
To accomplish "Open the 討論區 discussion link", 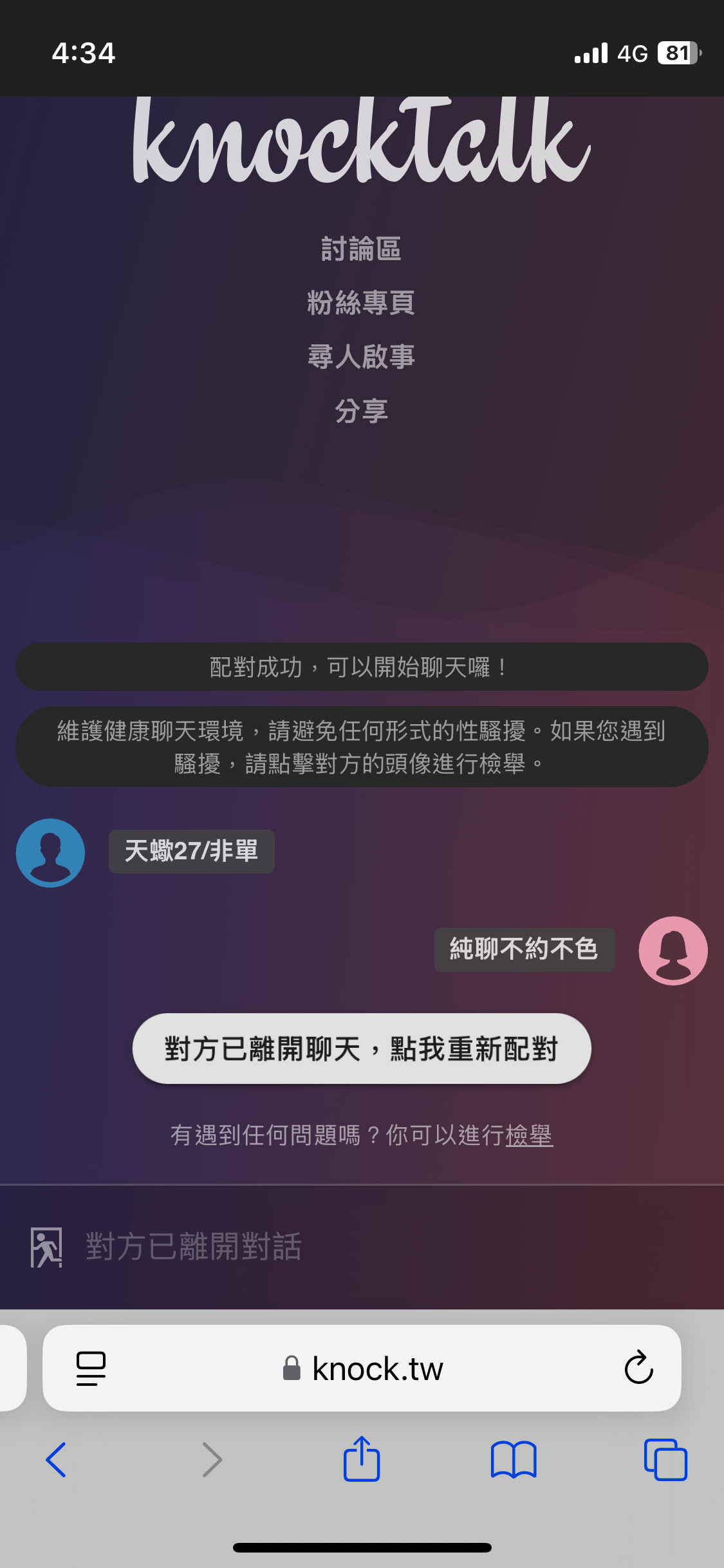I will (x=361, y=249).
